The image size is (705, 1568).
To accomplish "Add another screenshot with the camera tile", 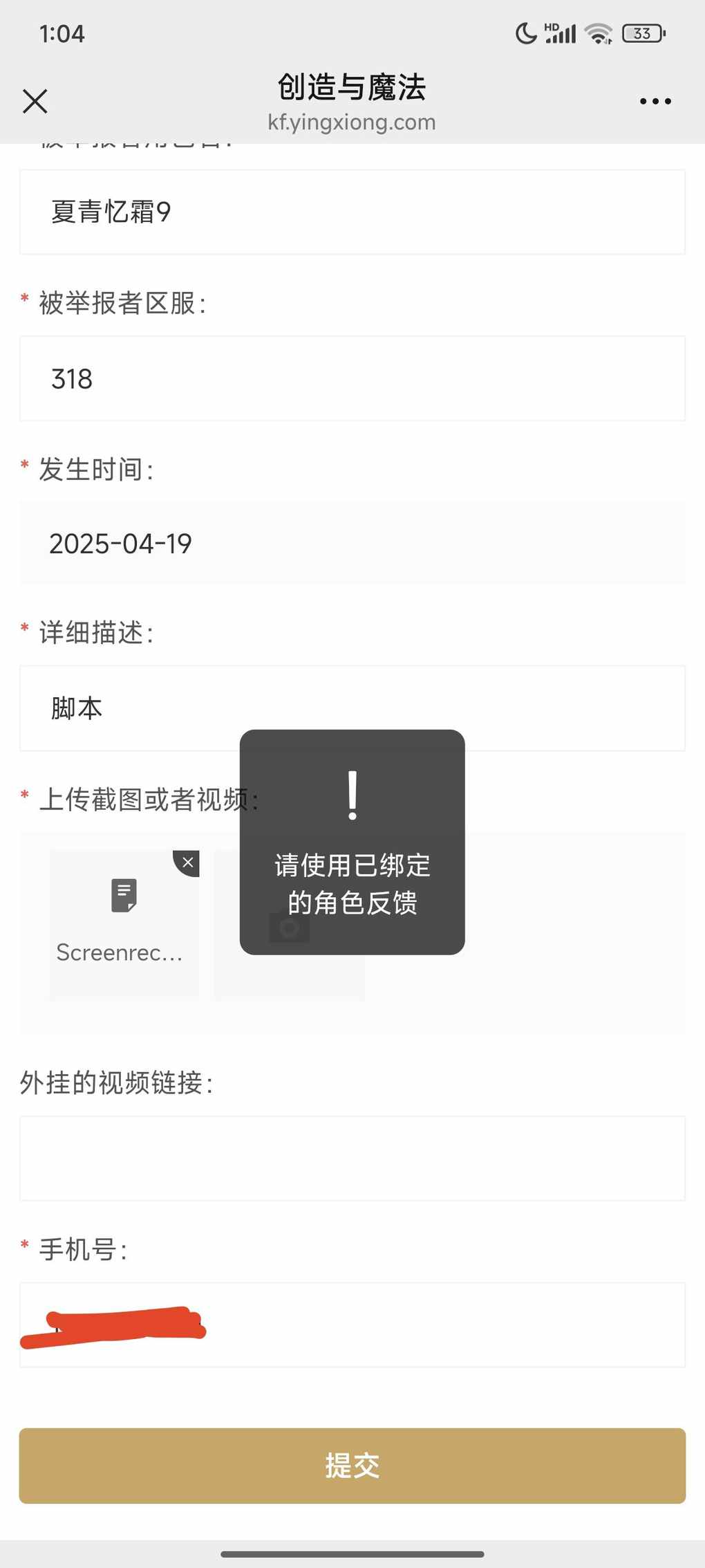I will [x=290, y=925].
